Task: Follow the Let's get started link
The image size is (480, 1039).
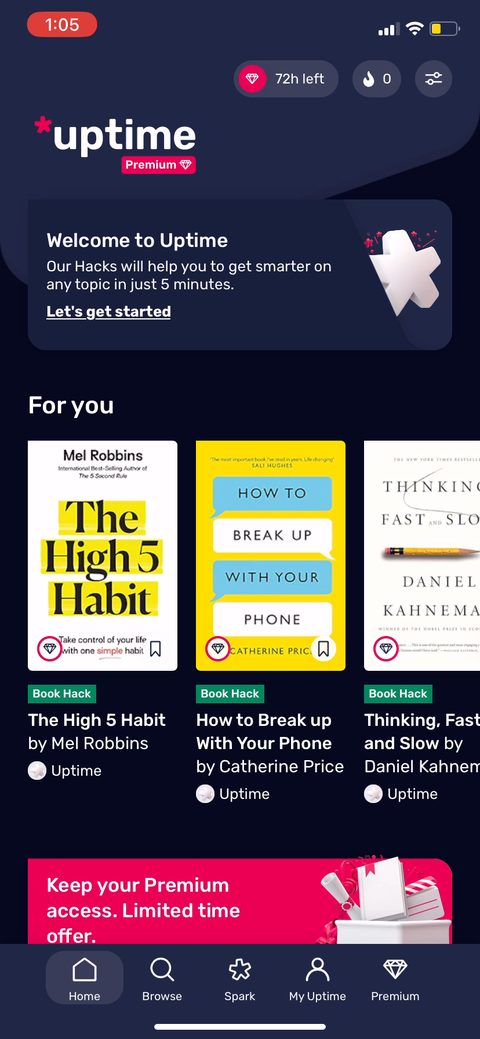Action: pos(109,311)
